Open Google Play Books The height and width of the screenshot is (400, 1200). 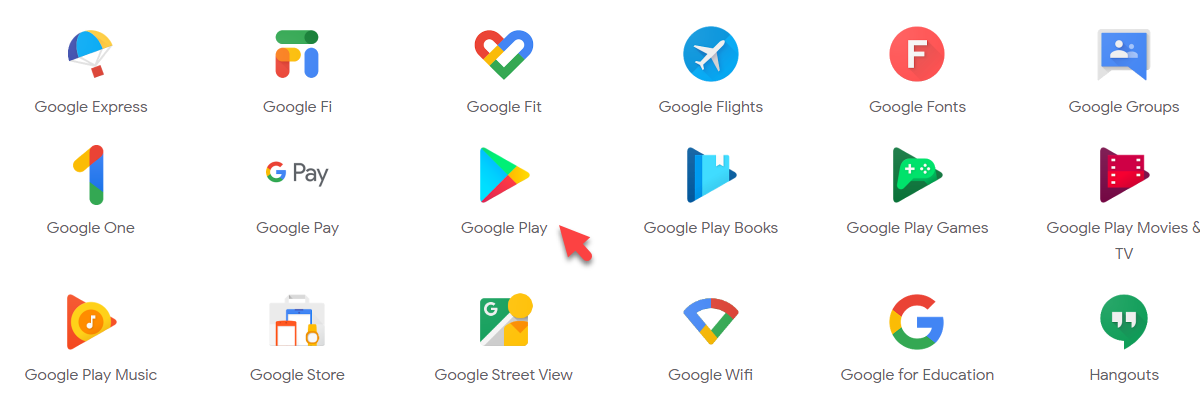(710, 174)
